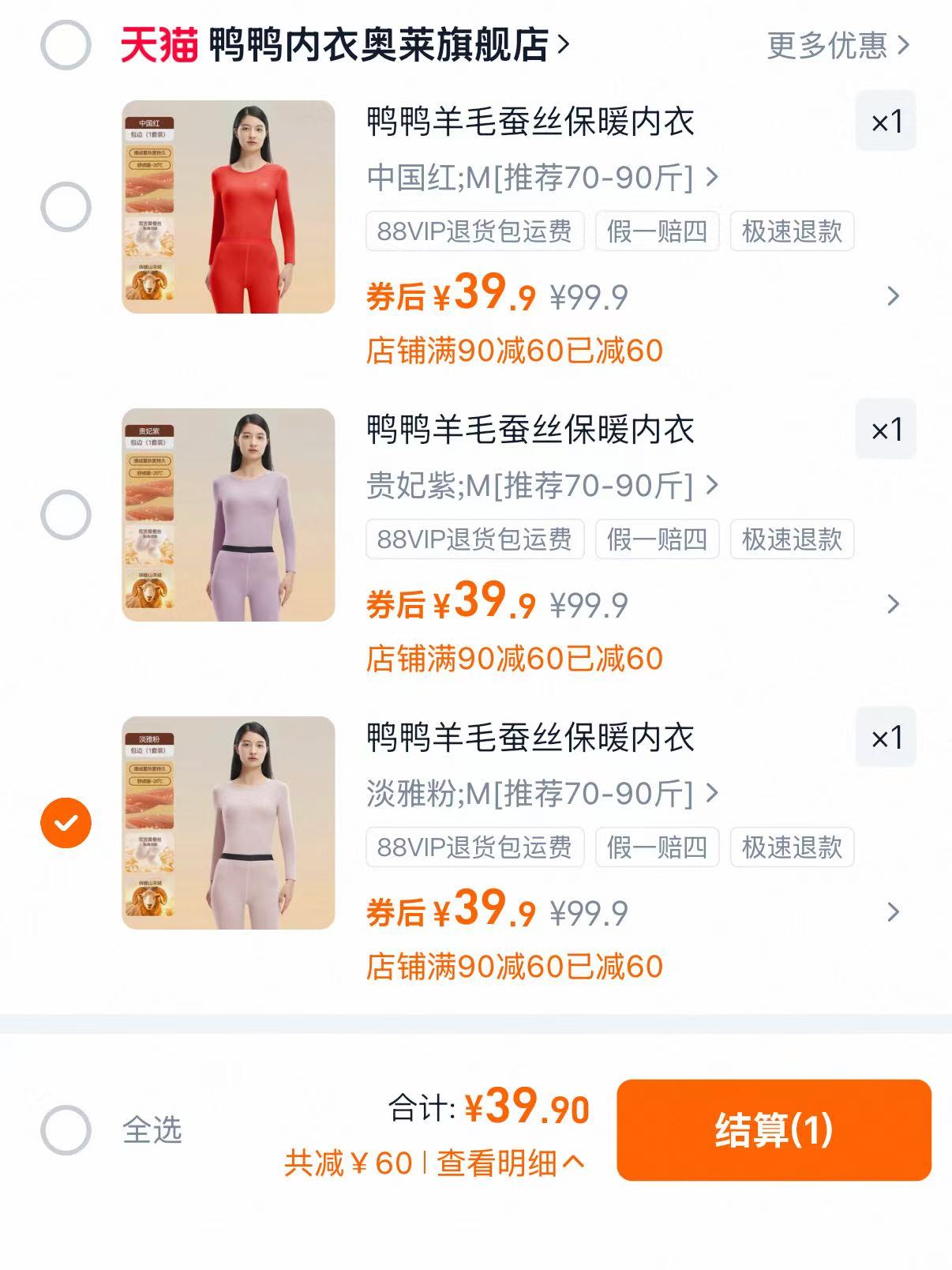Open the 淡雅粉 product thumbnail image
This screenshot has width=952, height=1270.
(x=227, y=824)
